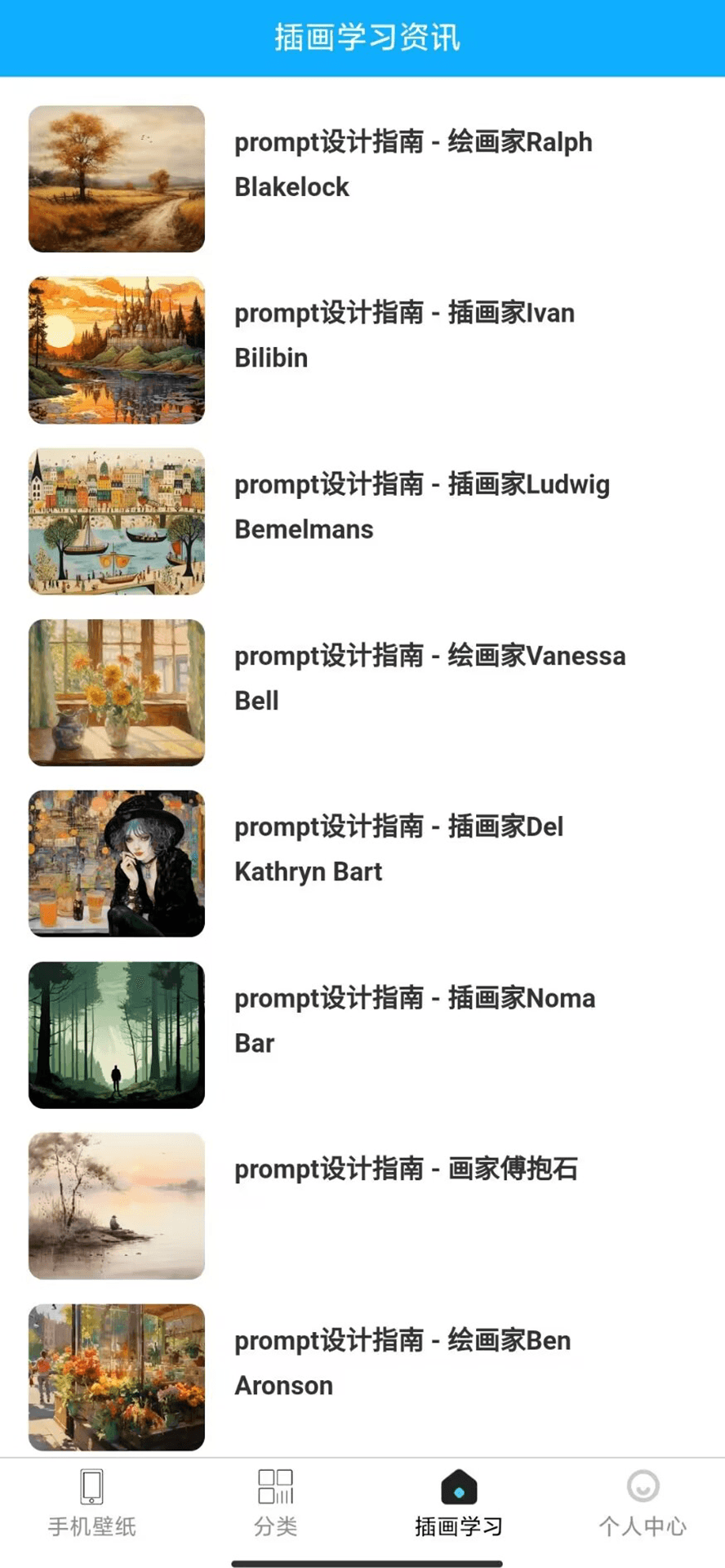The image size is (725, 1568).
Task: Click the autumn tree landscape thumbnail
Action: 116,178
